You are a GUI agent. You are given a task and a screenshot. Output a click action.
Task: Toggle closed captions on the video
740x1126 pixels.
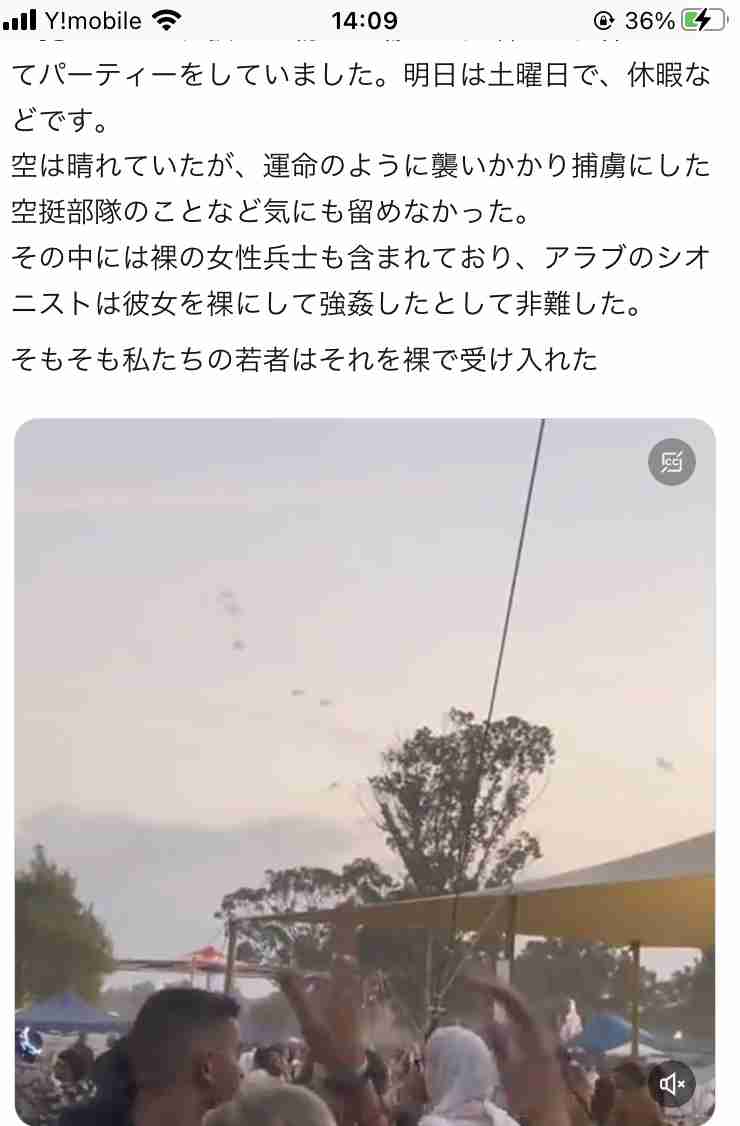tap(671, 462)
